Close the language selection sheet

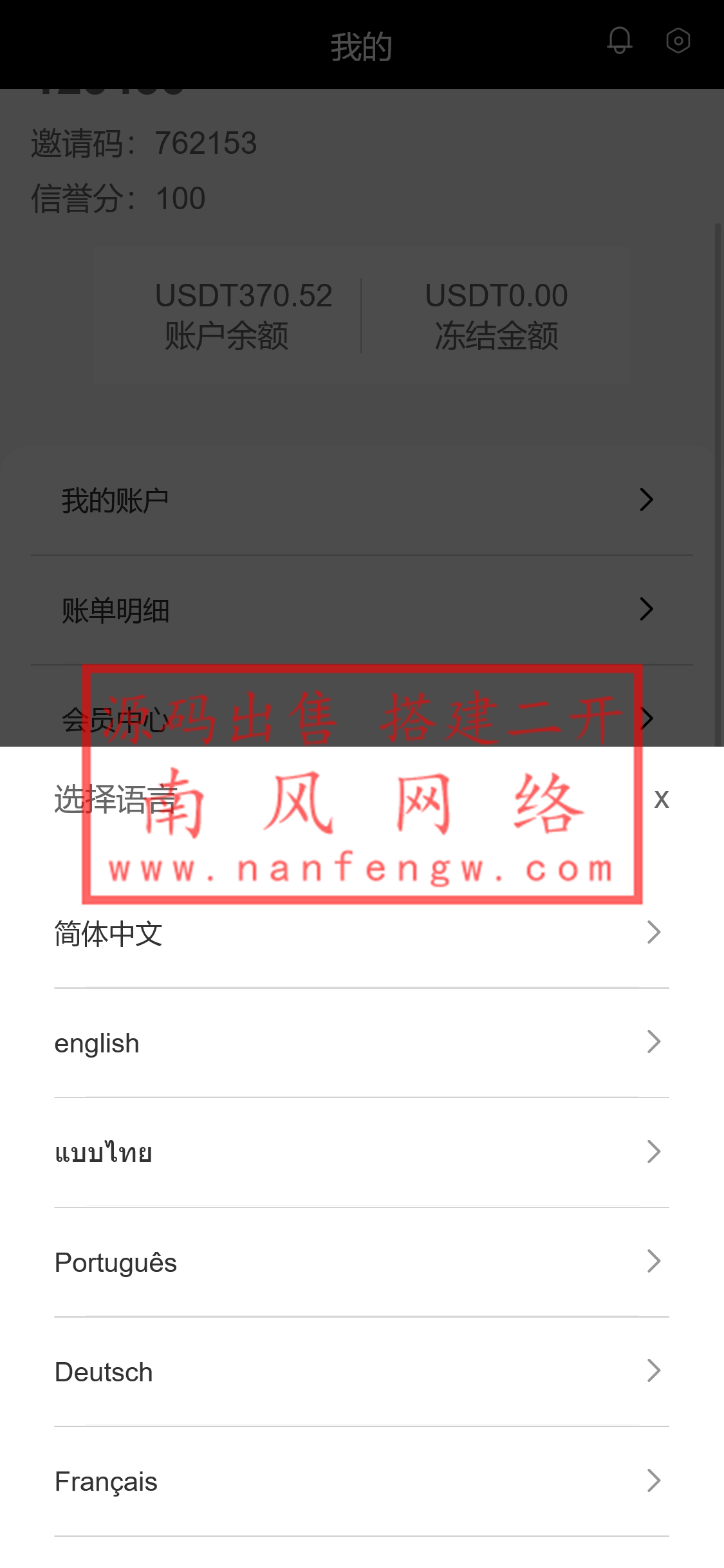pyautogui.click(x=661, y=799)
